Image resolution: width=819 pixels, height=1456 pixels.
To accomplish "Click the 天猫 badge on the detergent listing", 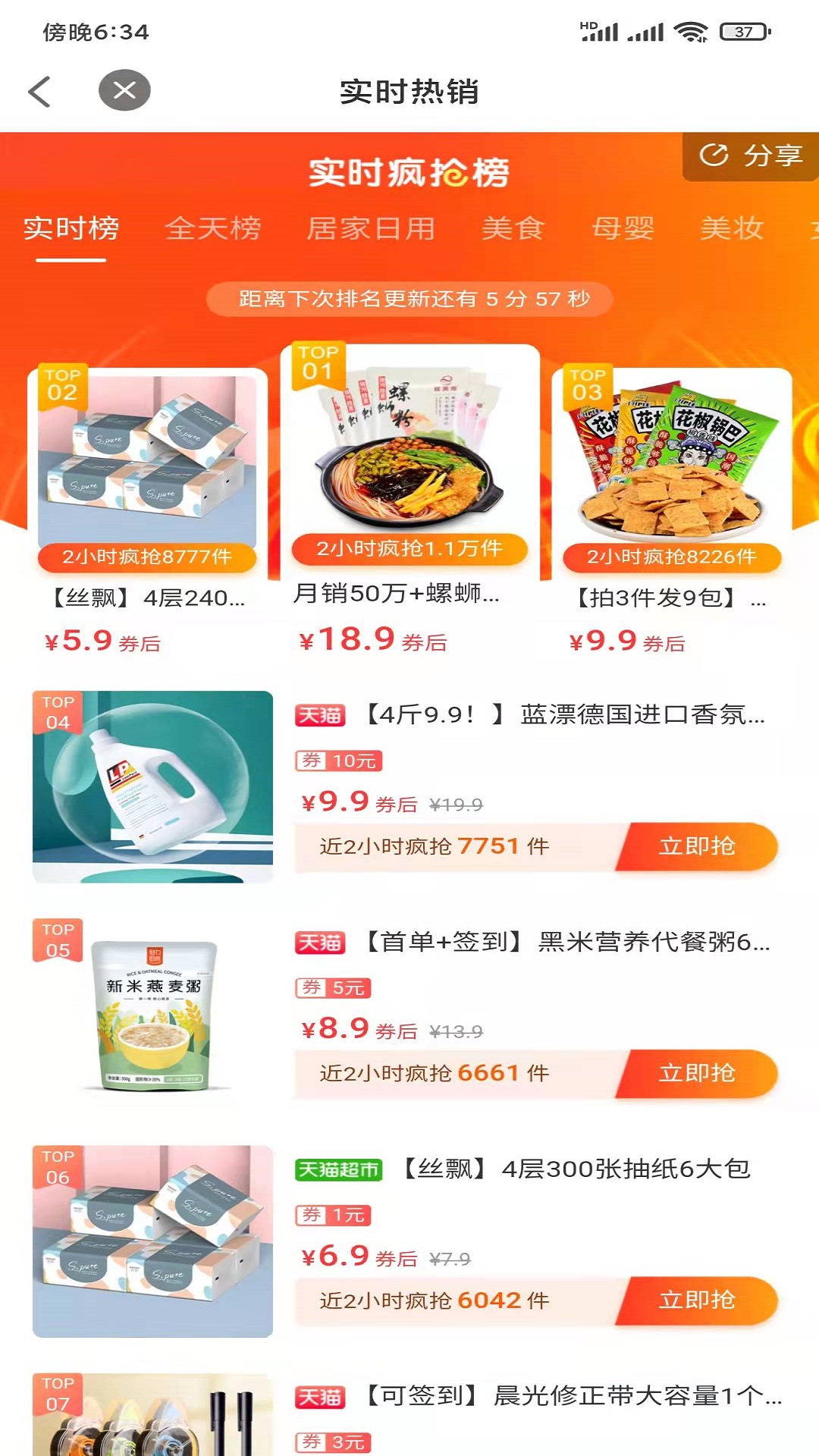I will 320,716.
